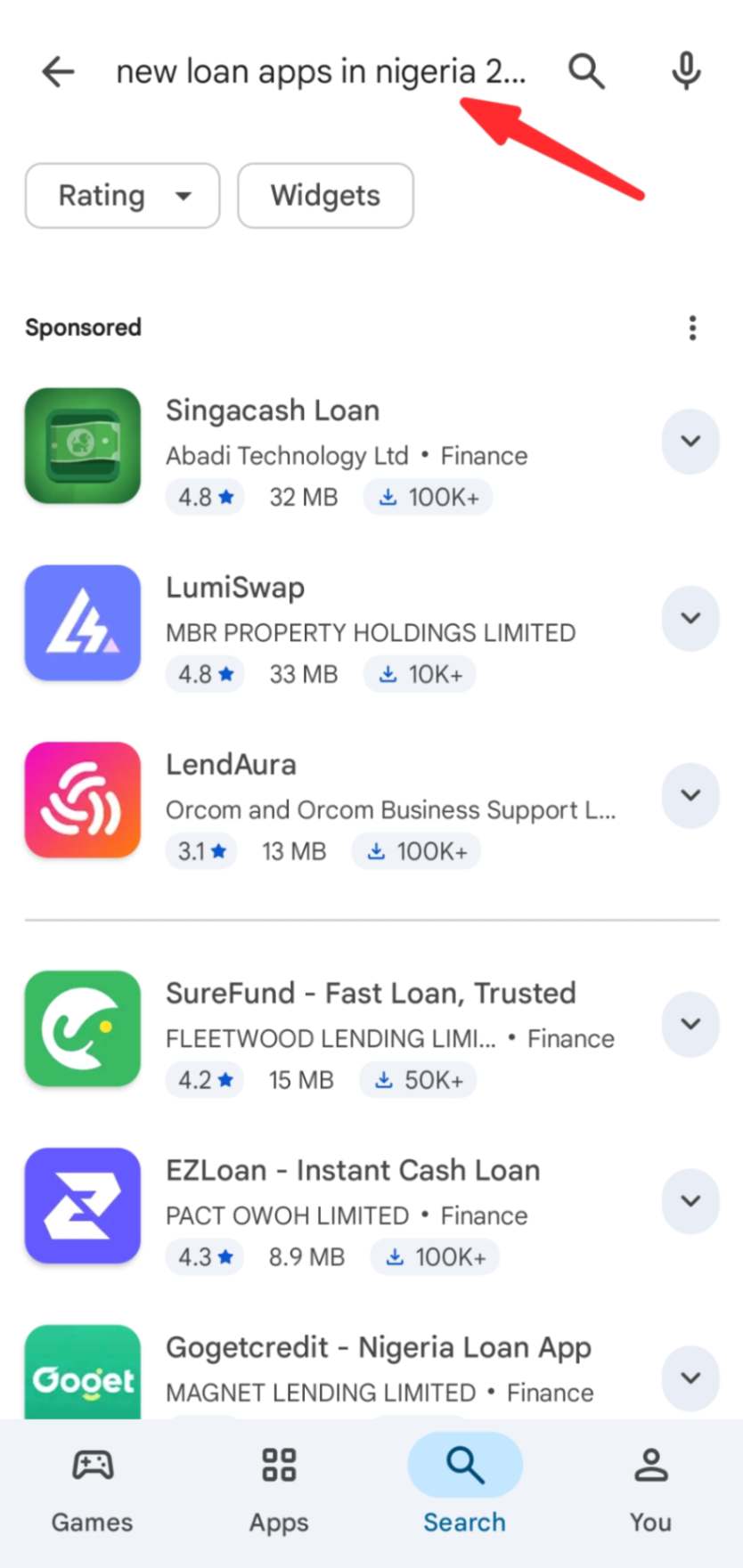Apply the Widgets filter
743x1568 pixels.
click(x=325, y=196)
